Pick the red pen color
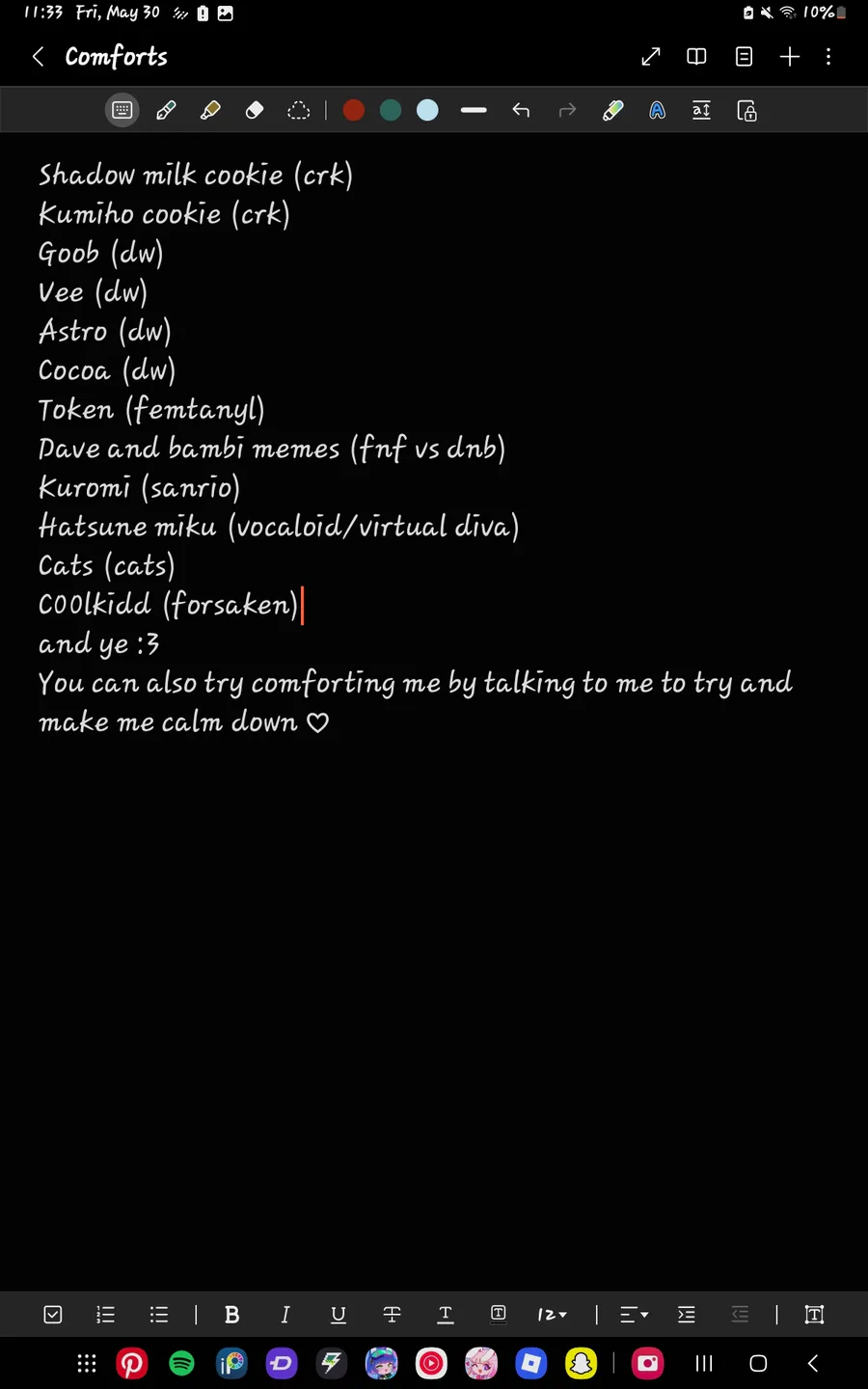Screen dimensions: 868x1389 coord(354,111)
